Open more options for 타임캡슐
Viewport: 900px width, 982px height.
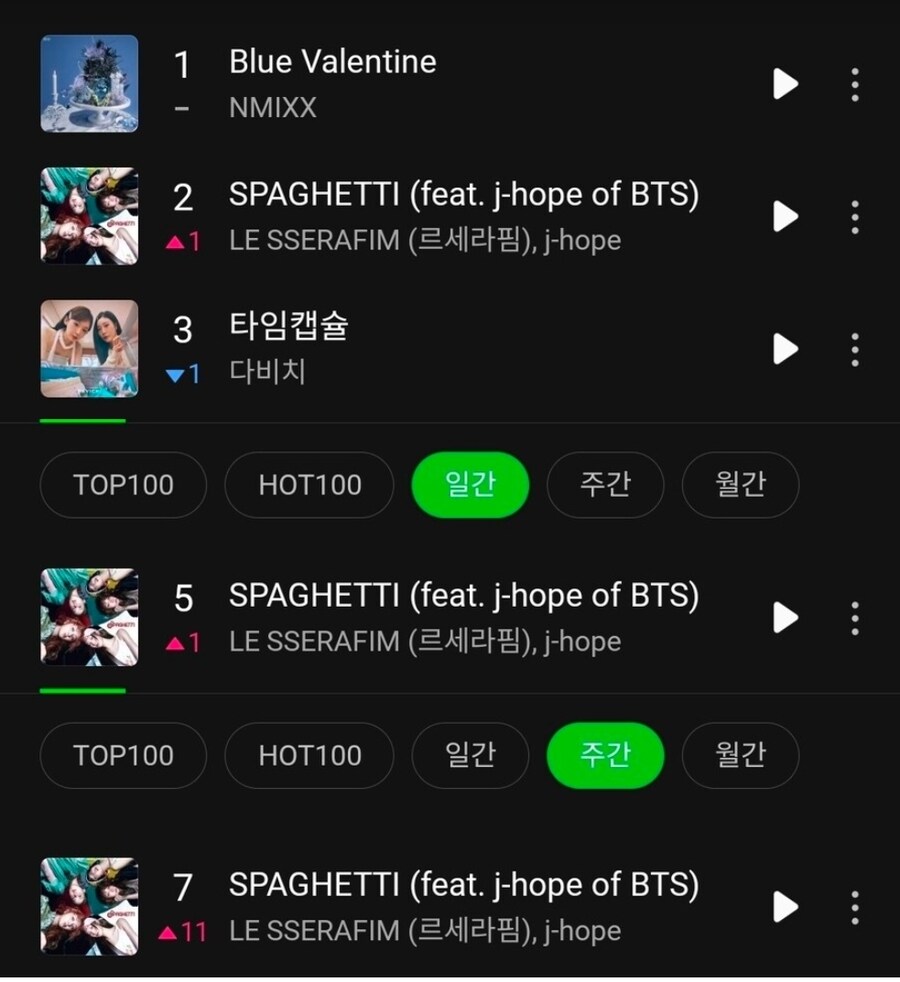click(x=855, y=349)
